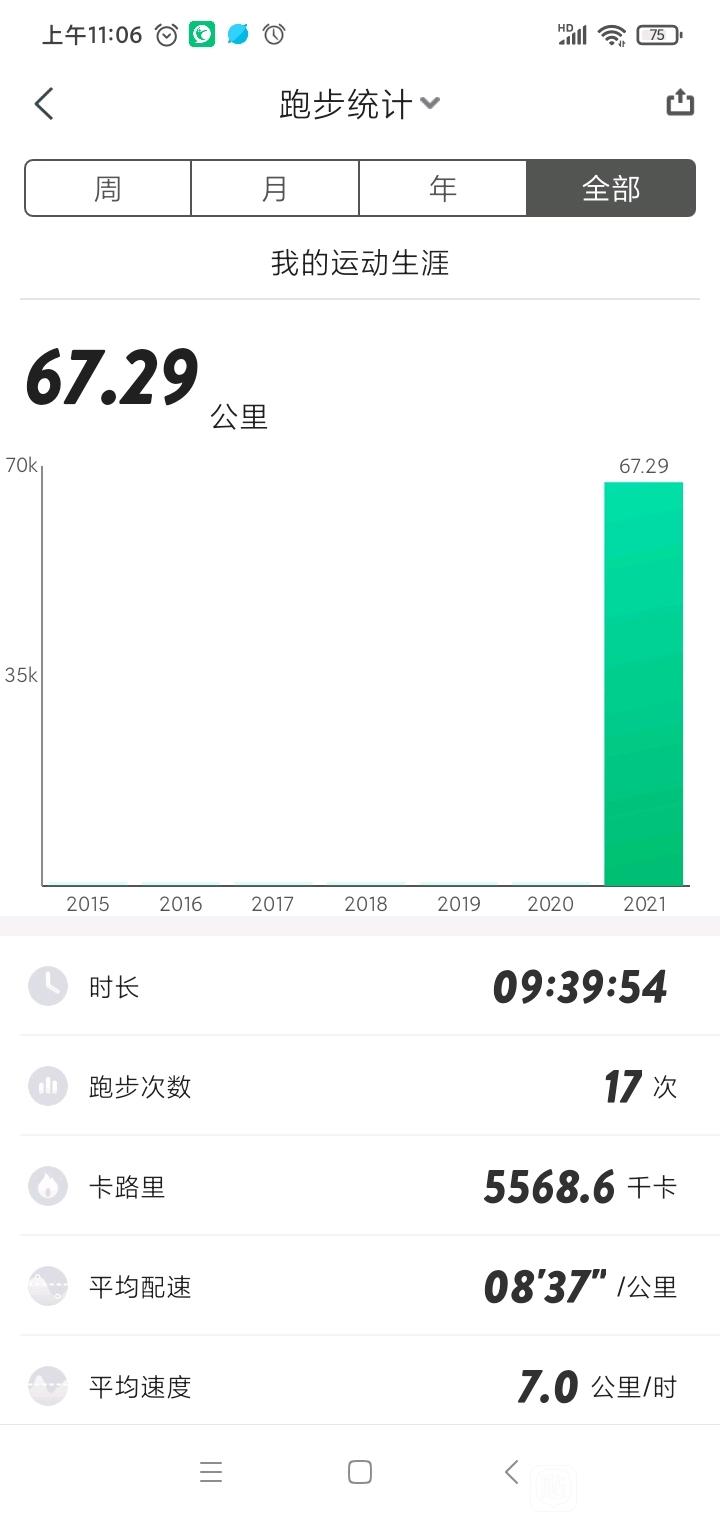Select the 全部 tab
The width and height of the screenshot is (720, 1520).
pyautogui.click(x=611, y=188)
